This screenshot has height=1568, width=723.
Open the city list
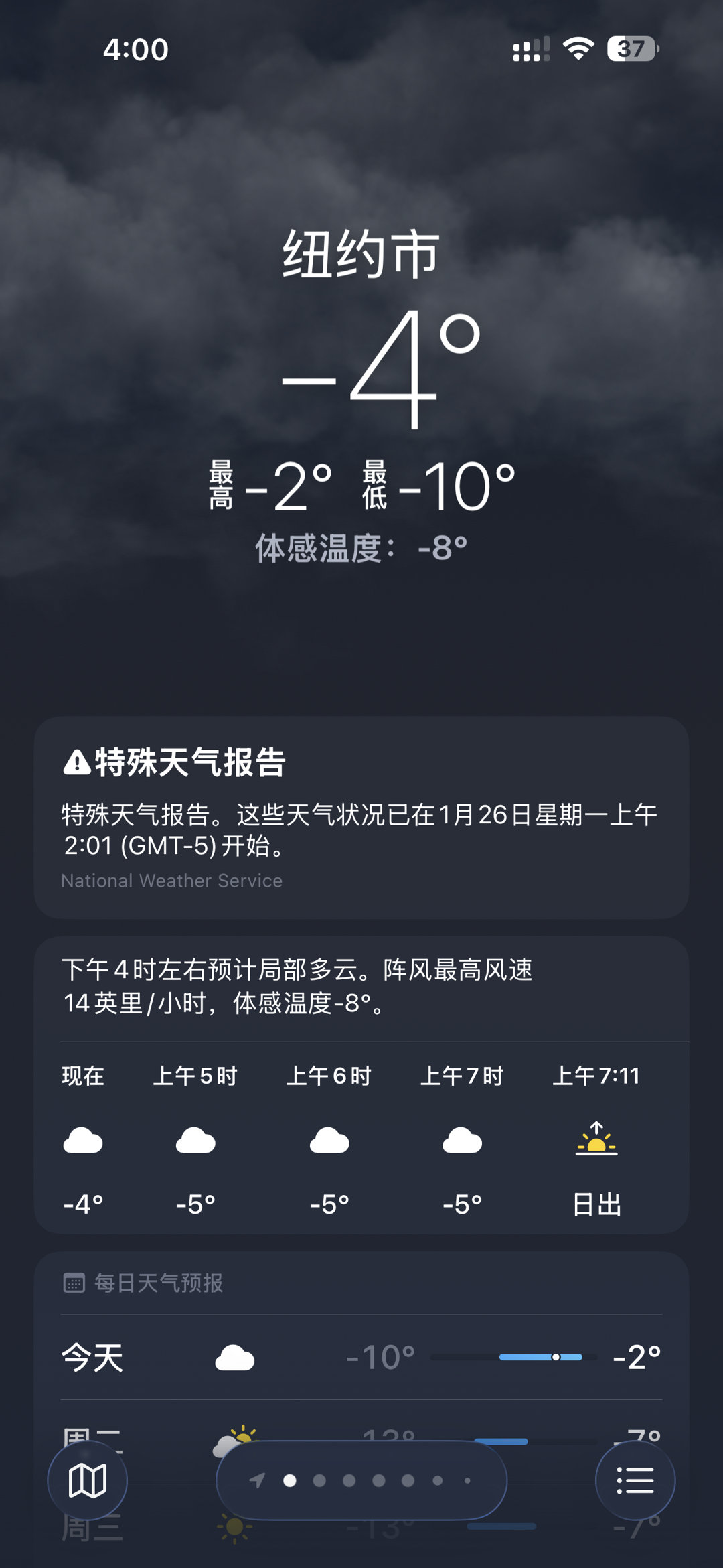pos(635,1480)
